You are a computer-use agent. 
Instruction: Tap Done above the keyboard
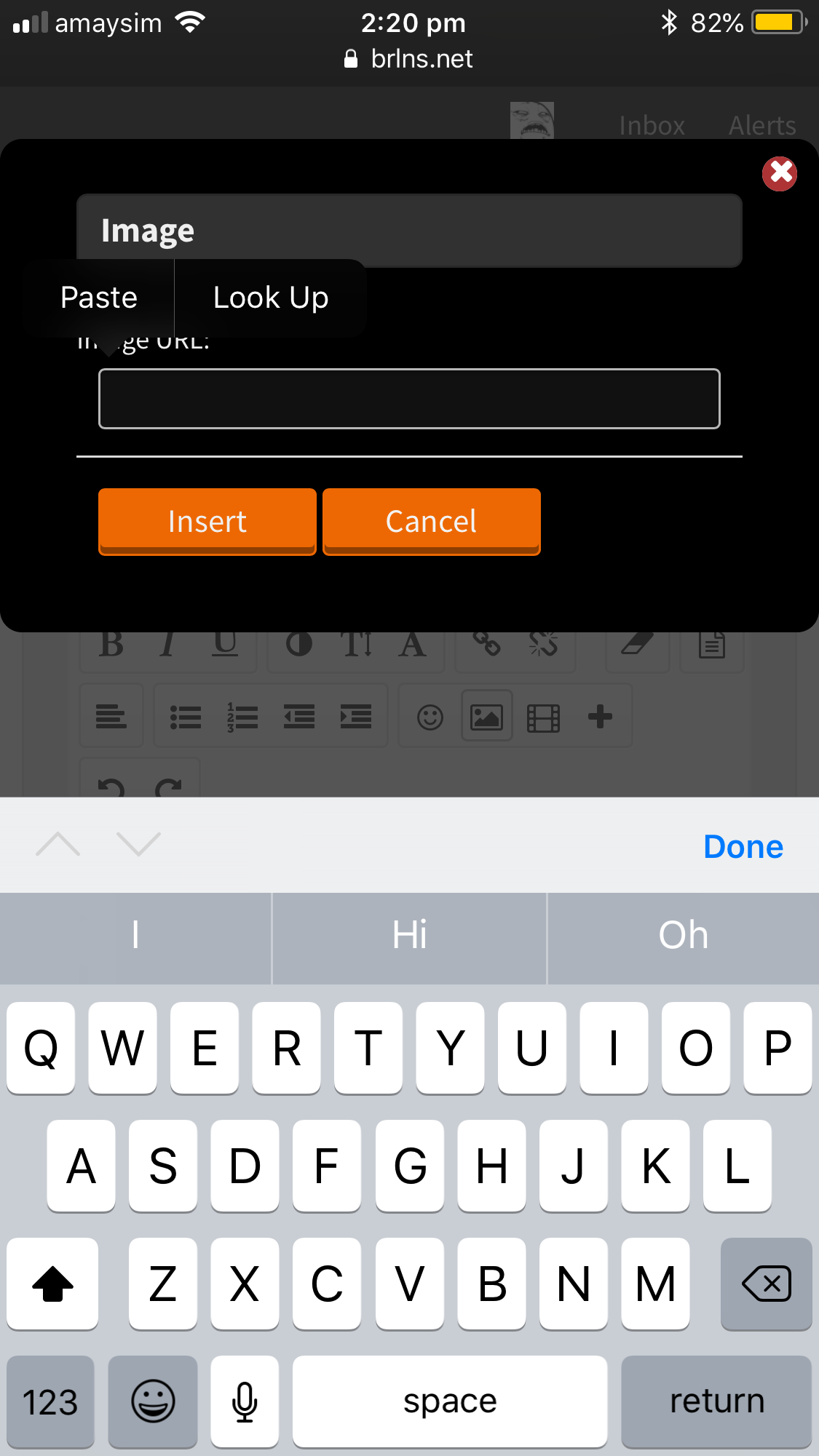click(x=743, y=846)
